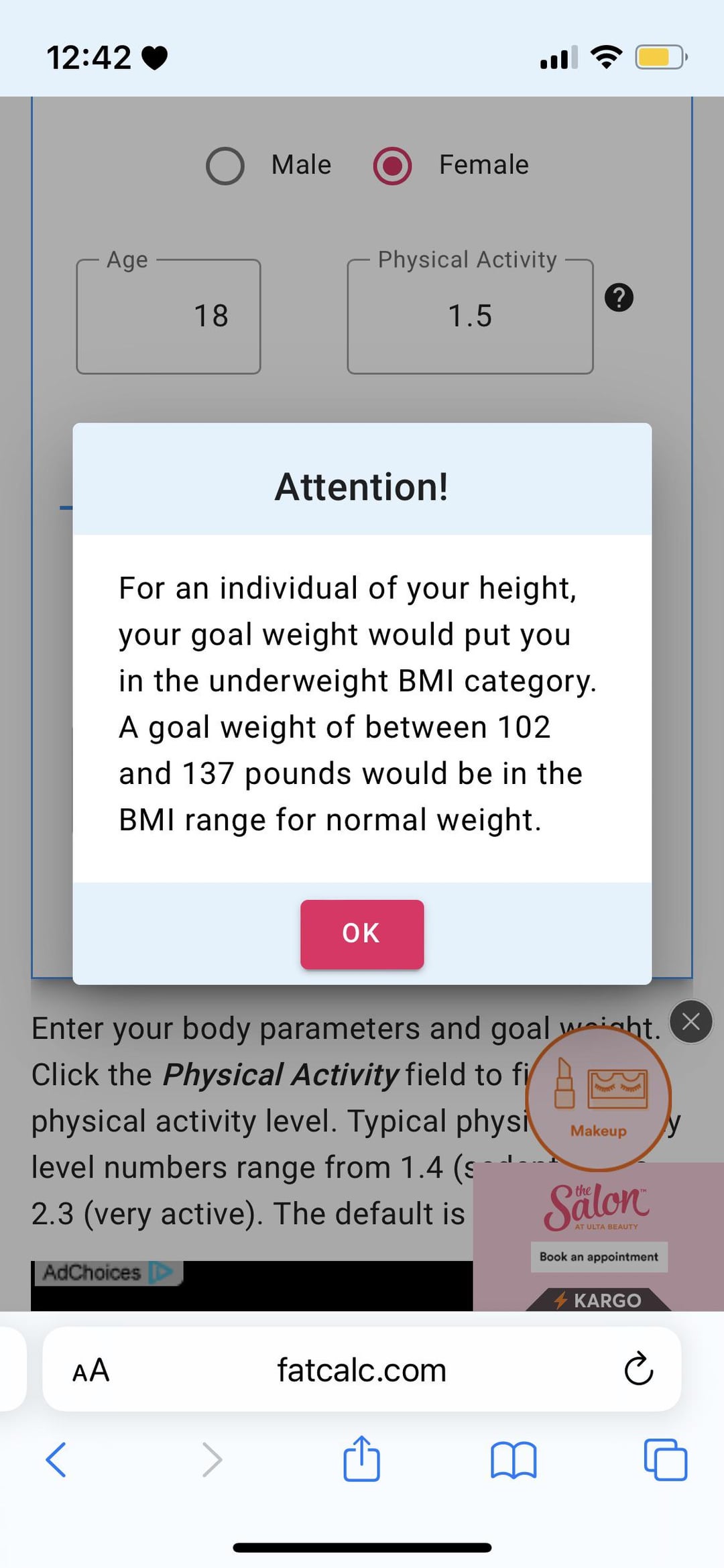Dismiss the Attention dialog with OK
724x1568 pixels.
point(361,934)
